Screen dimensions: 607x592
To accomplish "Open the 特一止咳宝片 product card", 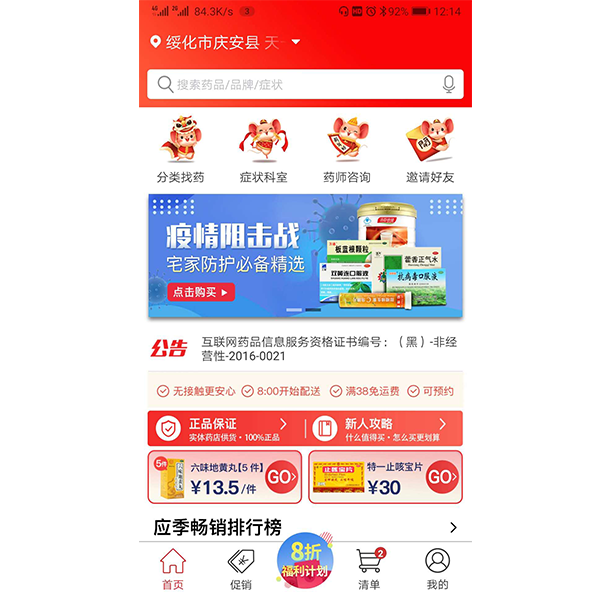I will pyautogui.click(x=385, y=477).
